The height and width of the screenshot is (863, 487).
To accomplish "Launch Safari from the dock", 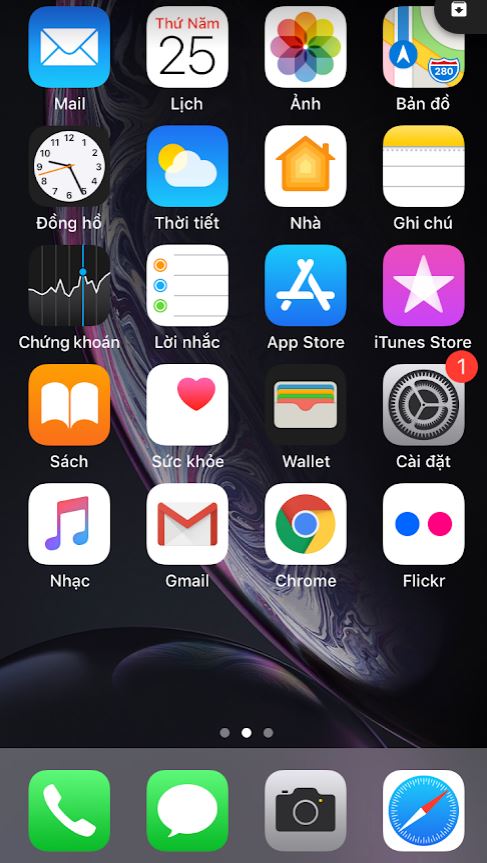I will 424,811.
